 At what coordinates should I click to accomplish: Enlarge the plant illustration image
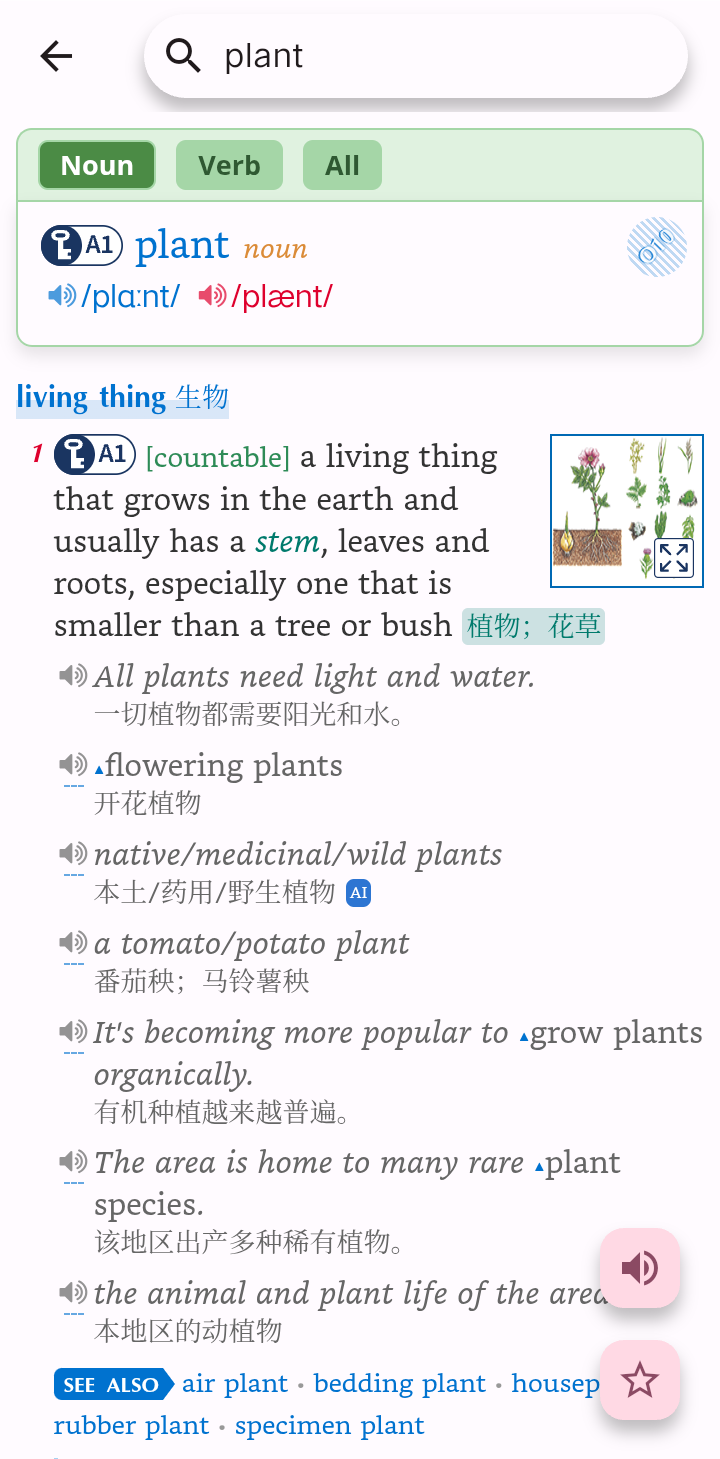[x=674, y=558]
